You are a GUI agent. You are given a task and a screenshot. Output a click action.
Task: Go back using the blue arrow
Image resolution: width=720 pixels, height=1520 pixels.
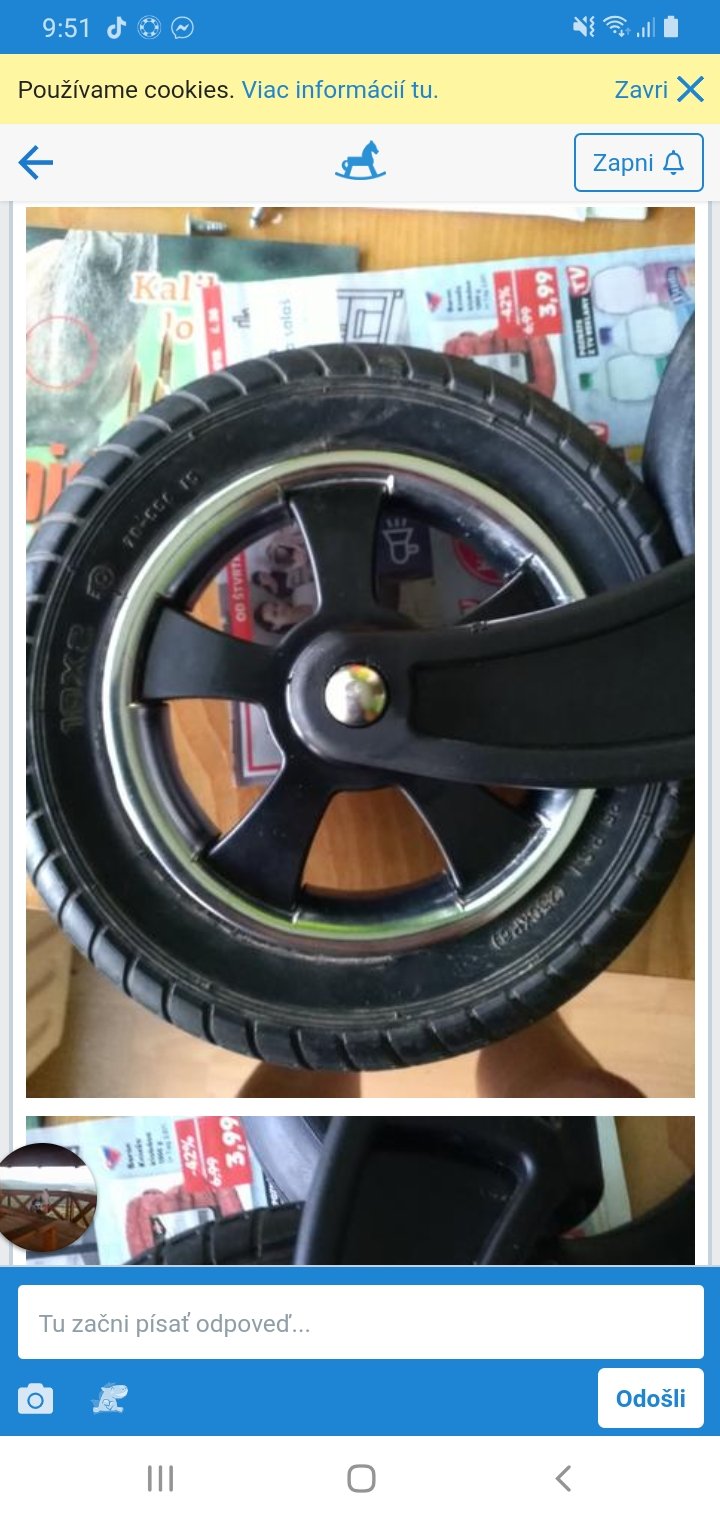36,162
